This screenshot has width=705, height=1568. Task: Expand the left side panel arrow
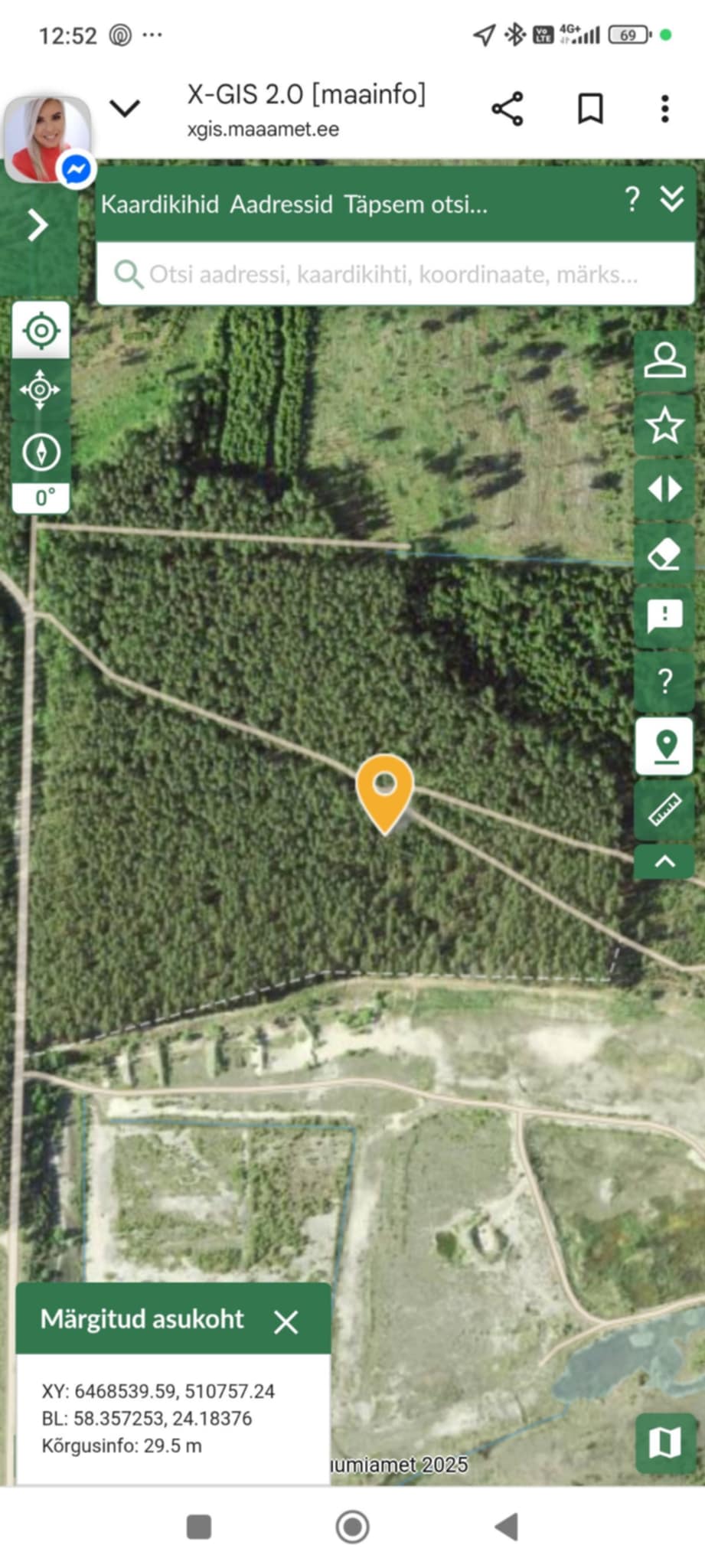[37, 225]
